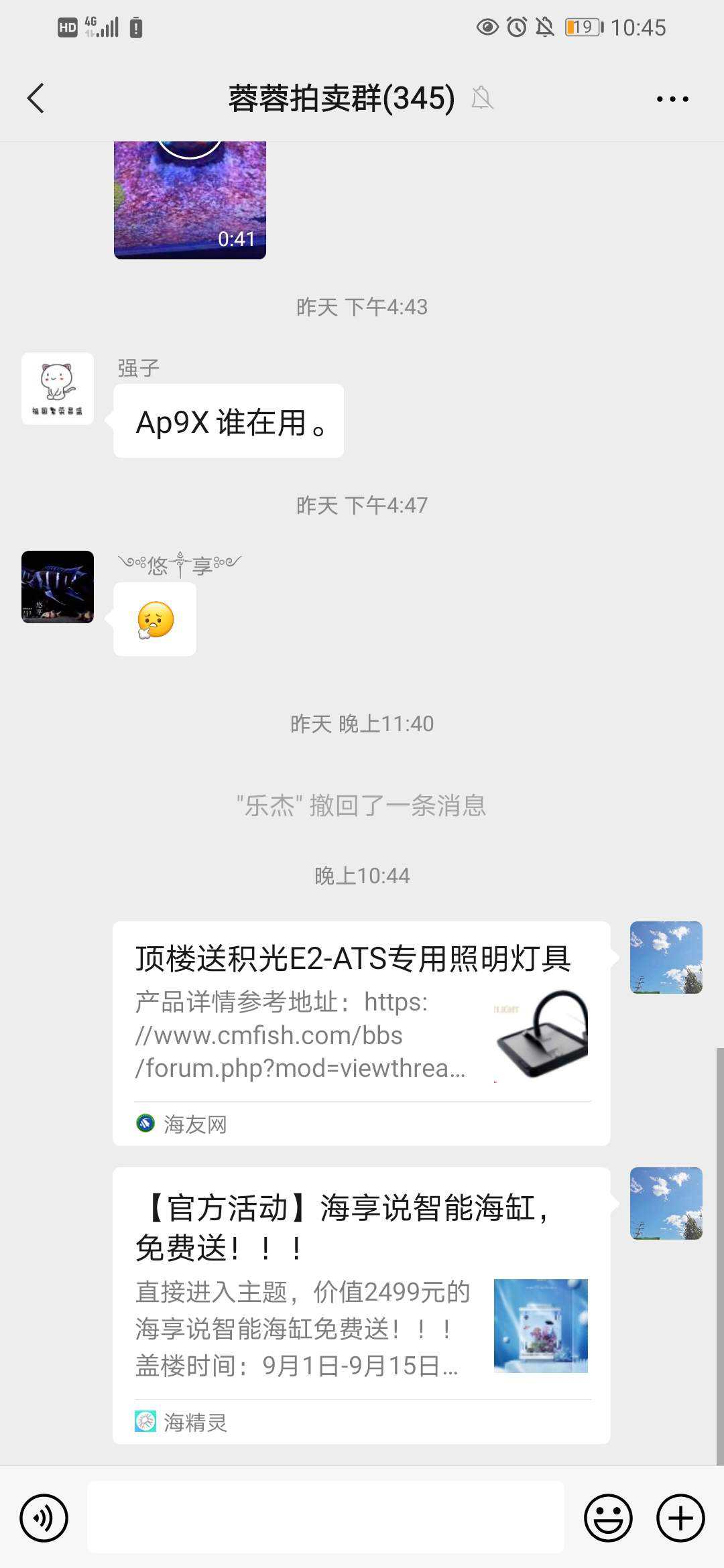
Task: Open the 顶楼送积光E2-ATS link card
Action: pyautogui.click(x=361, y=1033)
